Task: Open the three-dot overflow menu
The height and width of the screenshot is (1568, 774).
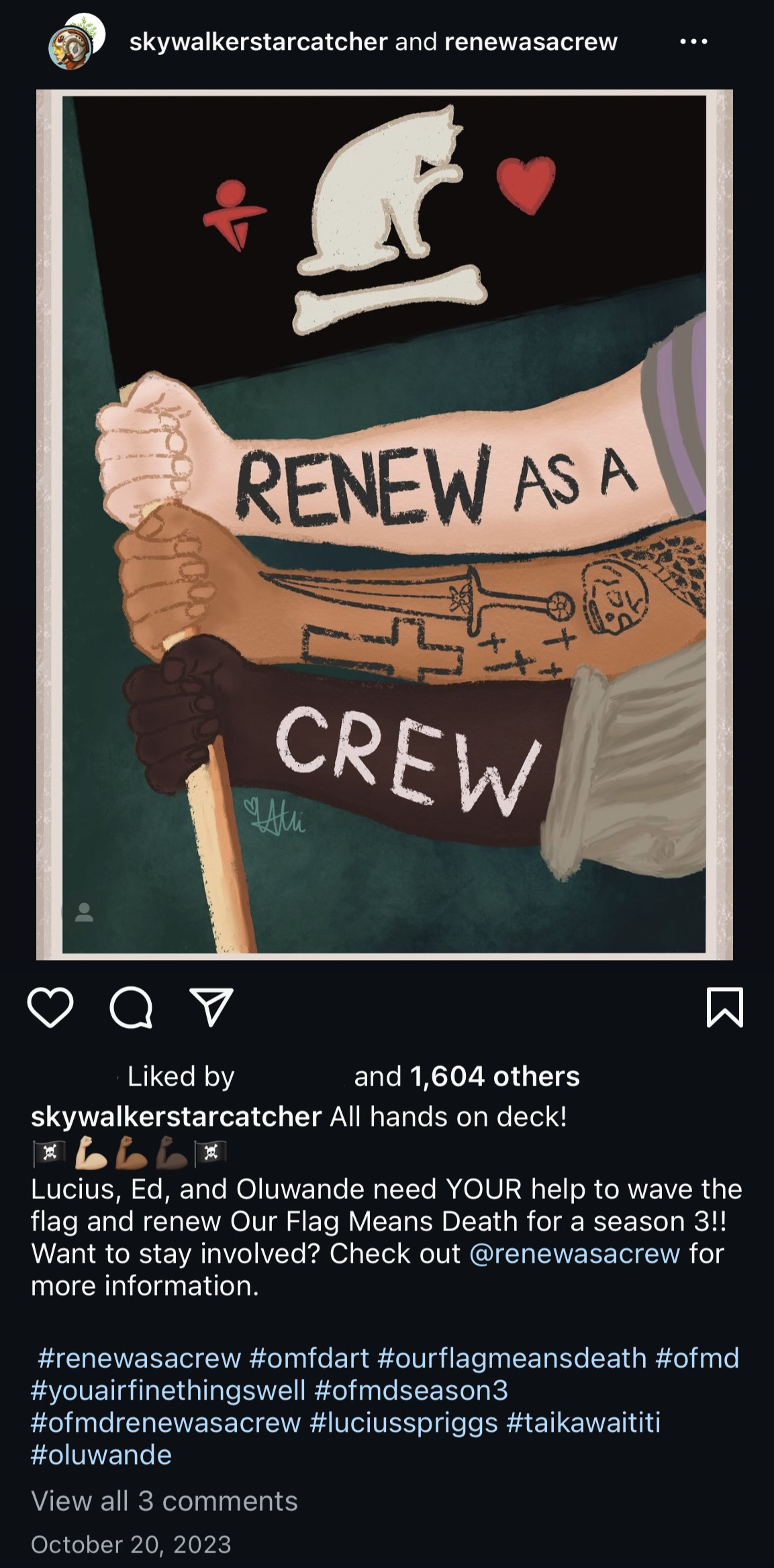Action: (x=693, y=42)
